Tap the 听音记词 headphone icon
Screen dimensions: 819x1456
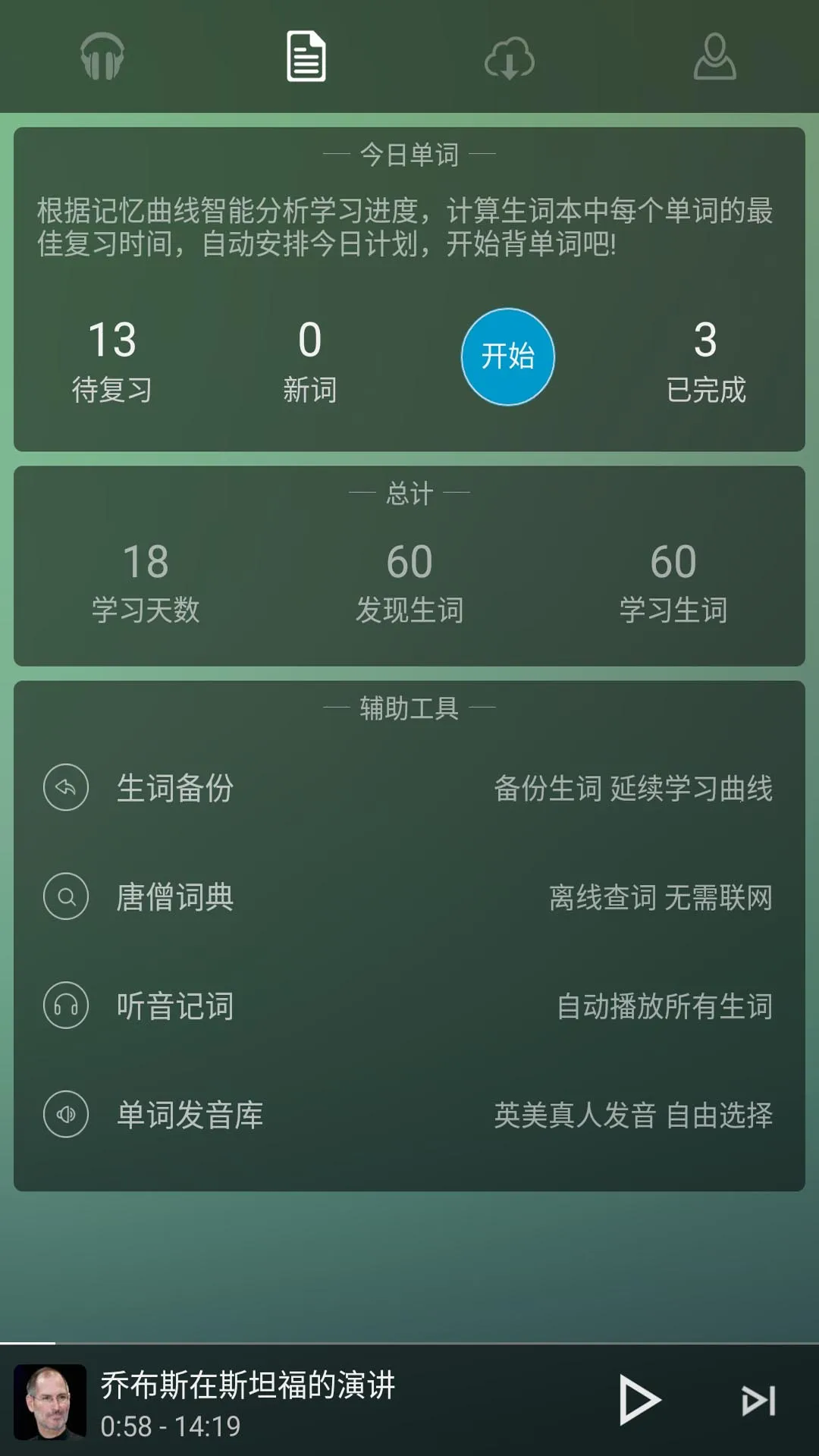click(x=66, y=1007)
